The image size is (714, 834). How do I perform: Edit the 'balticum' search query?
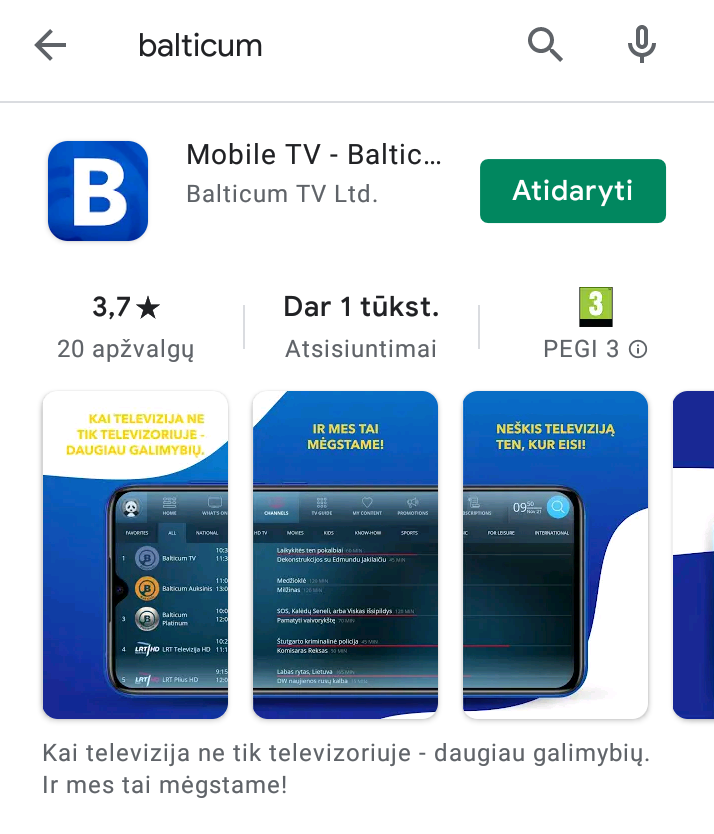point(200,45)
